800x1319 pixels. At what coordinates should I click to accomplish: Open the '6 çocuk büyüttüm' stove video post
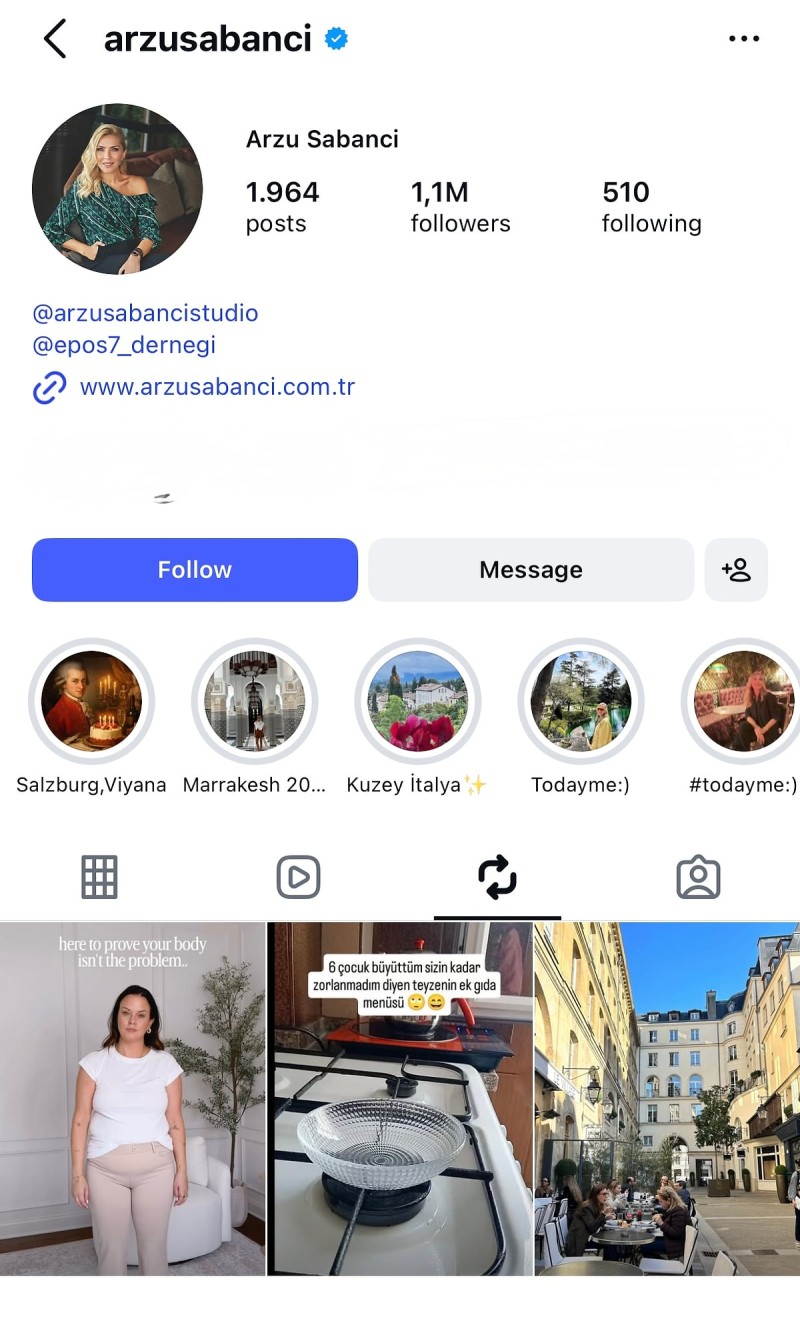[x=400, y=1098]
